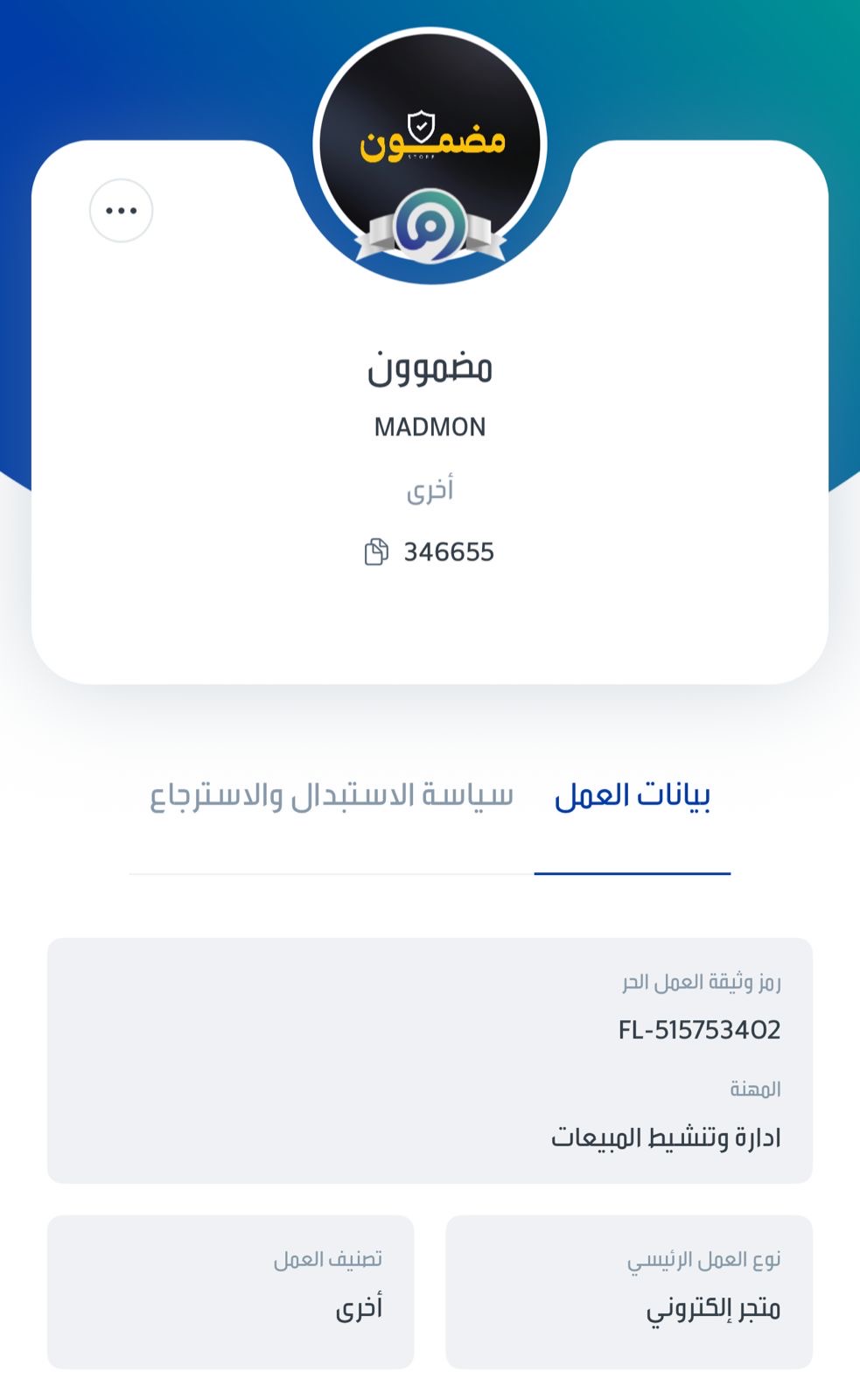Switch to سياسة الاستبدال والاسترجاع tab

tap(332, 796)
